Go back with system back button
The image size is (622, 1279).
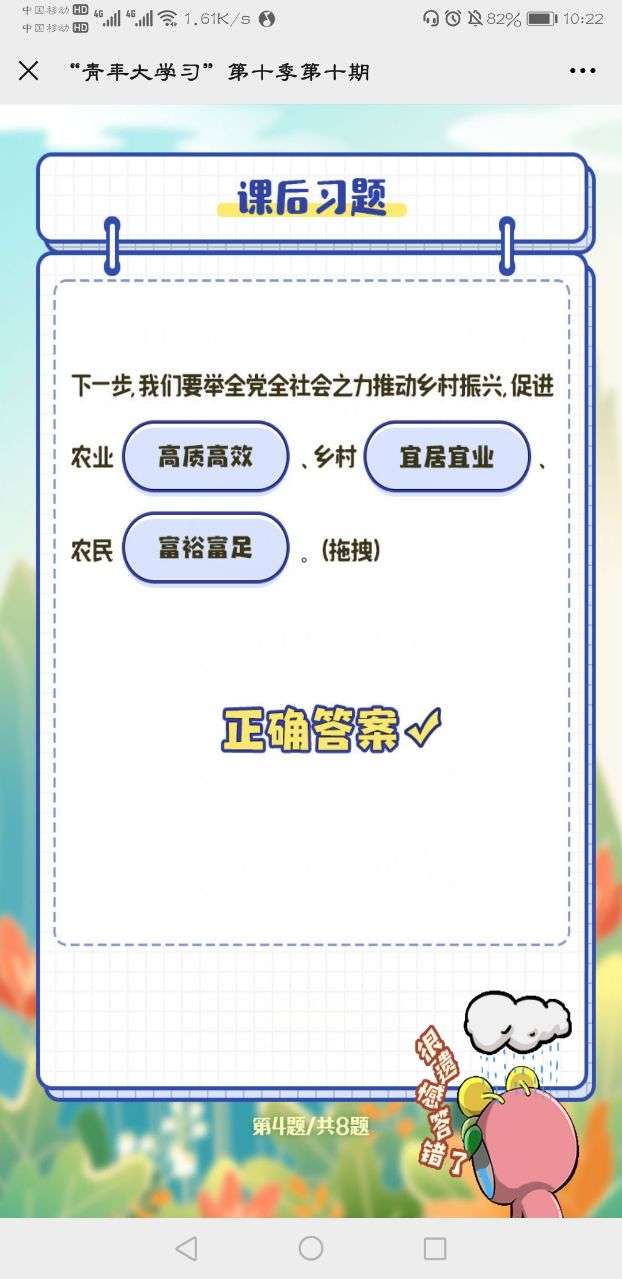tap(186, 1248)
